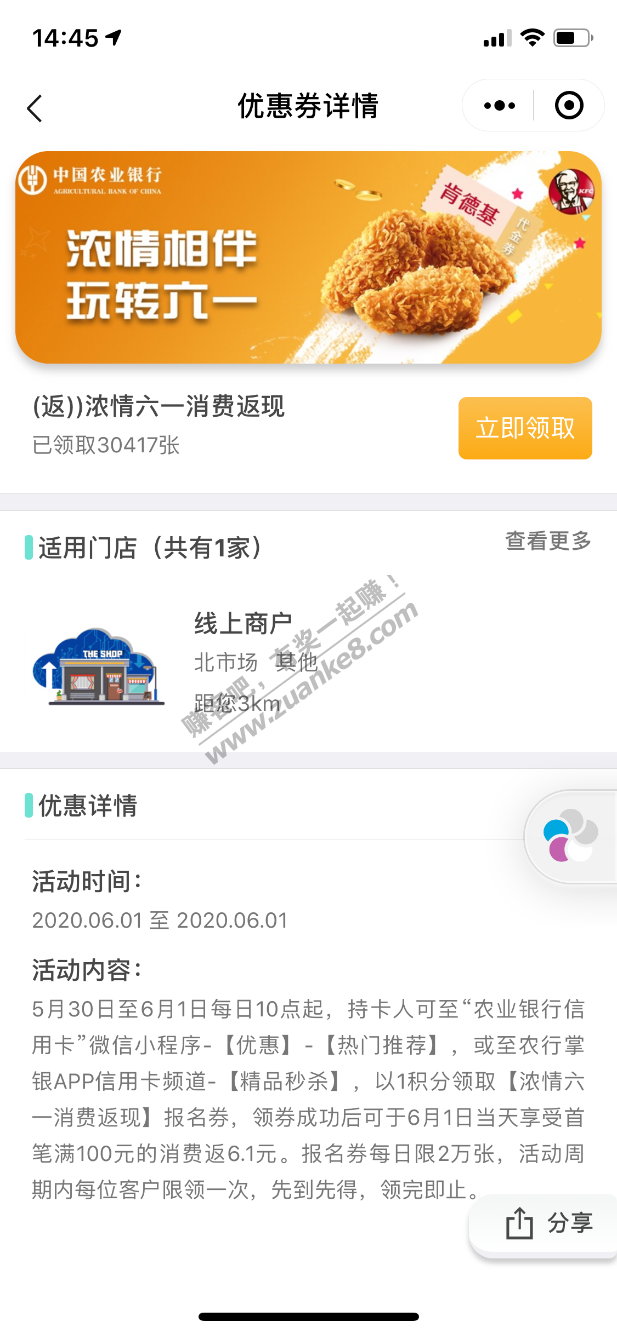
Task: Go back using the top-left arrow
Action: (x=35, y=108)
